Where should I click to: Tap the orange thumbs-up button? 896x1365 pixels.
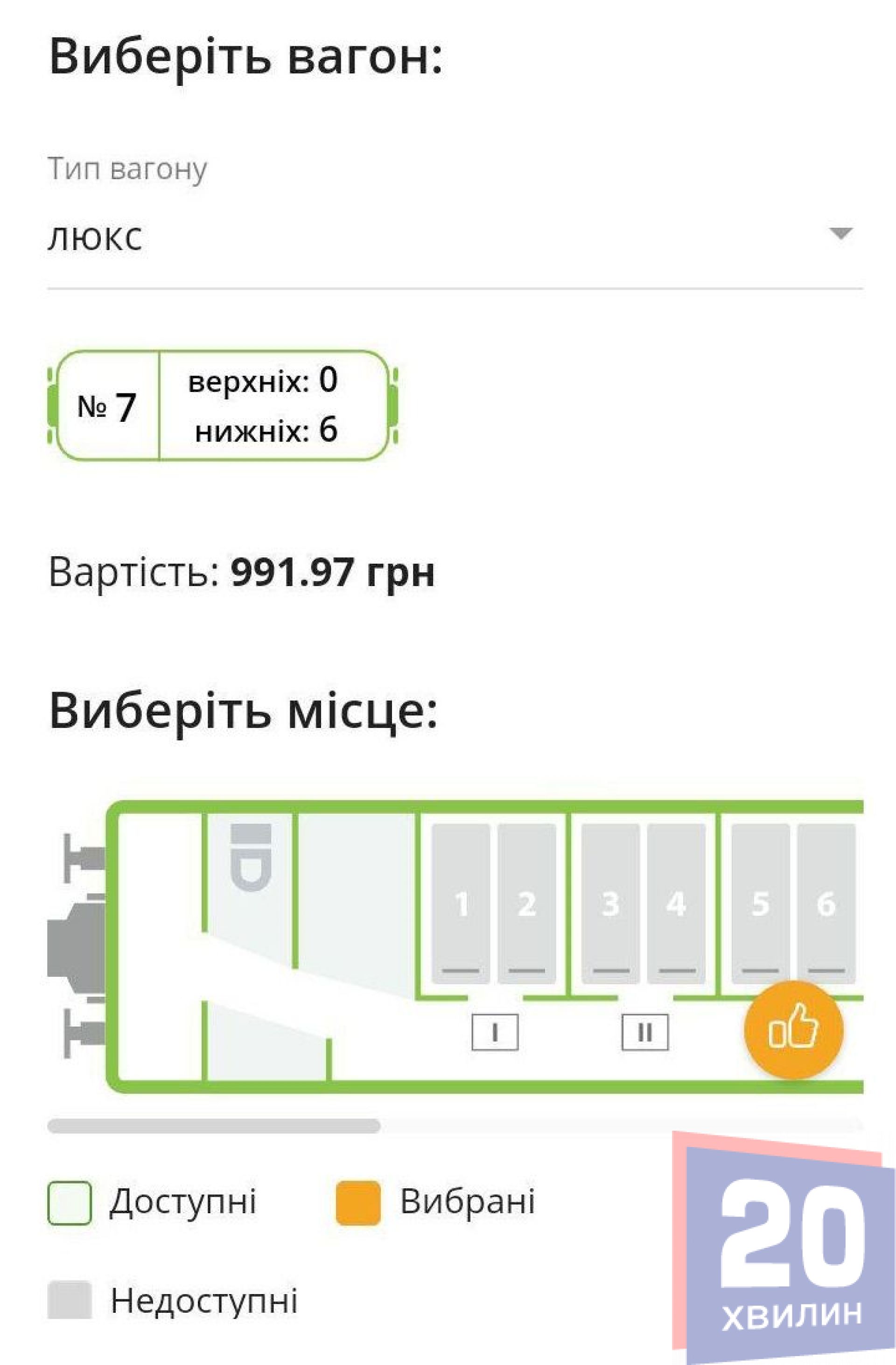(x=793, y=1030)
